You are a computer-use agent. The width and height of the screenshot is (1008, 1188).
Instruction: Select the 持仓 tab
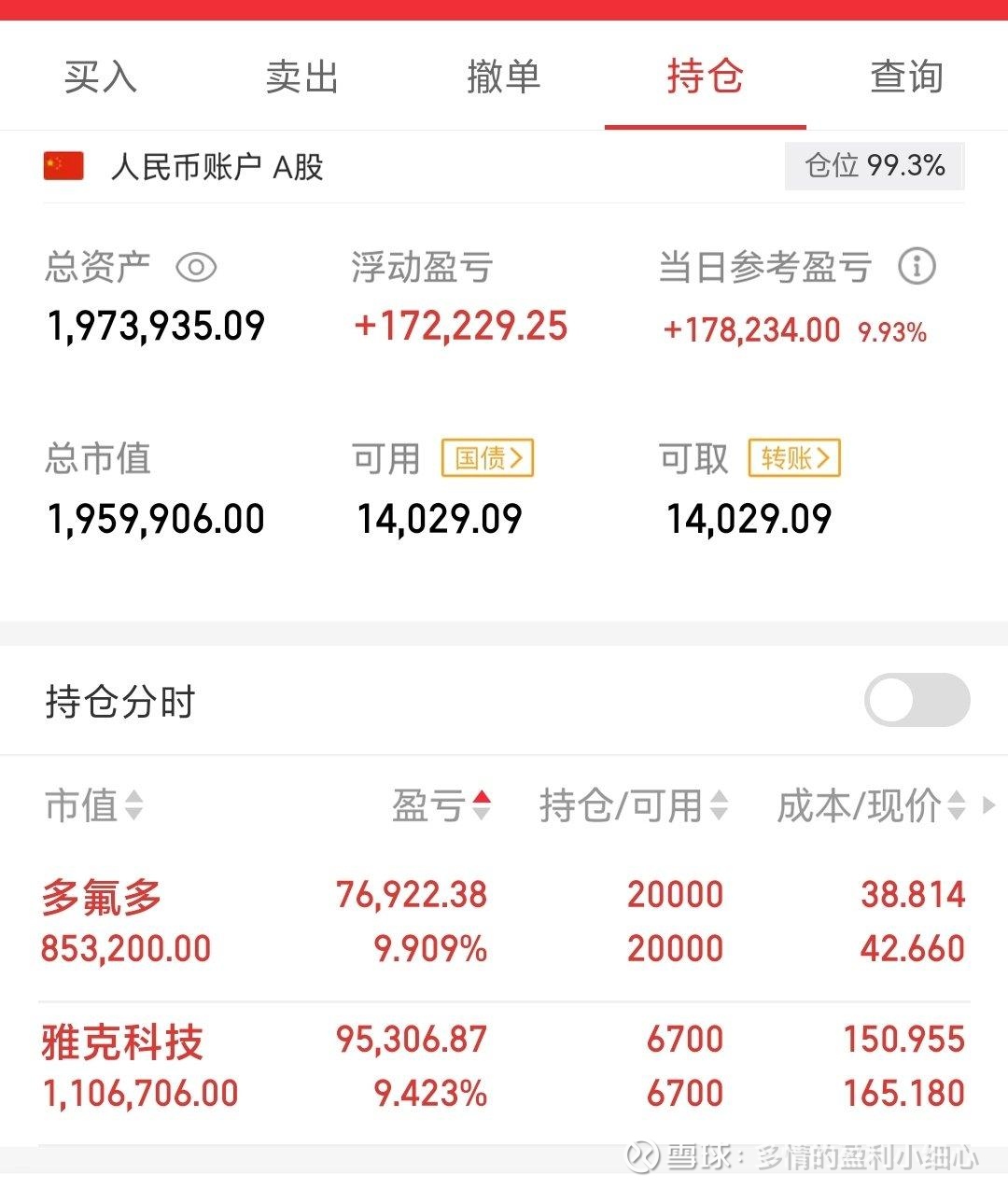[x=706, y=77]
